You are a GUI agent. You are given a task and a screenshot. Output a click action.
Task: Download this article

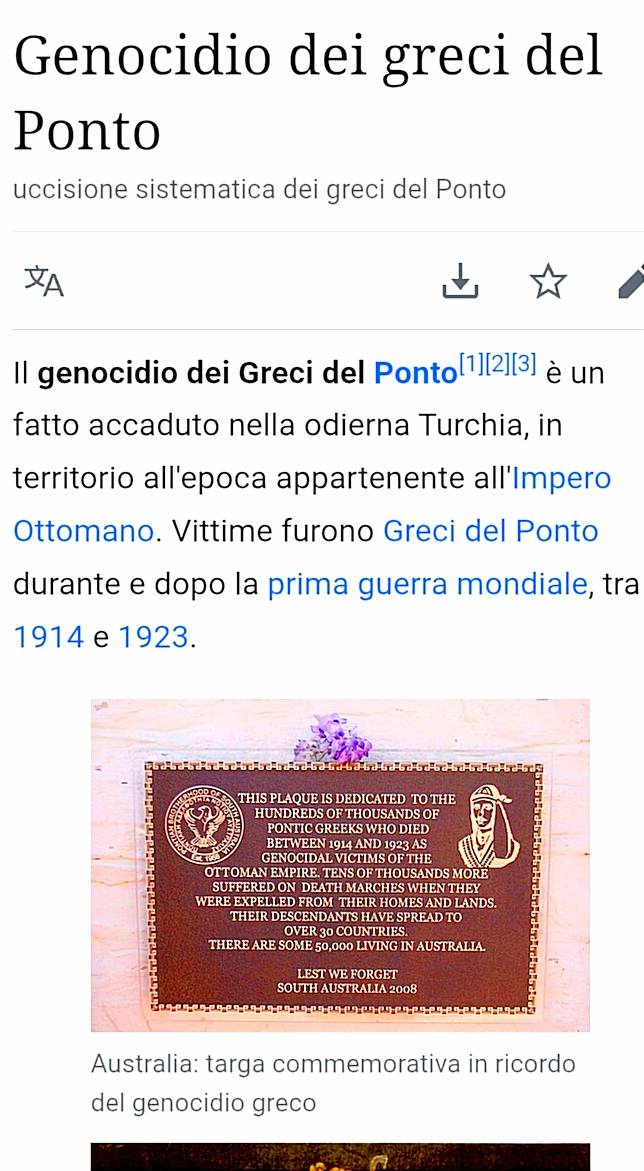coord(460,281)
